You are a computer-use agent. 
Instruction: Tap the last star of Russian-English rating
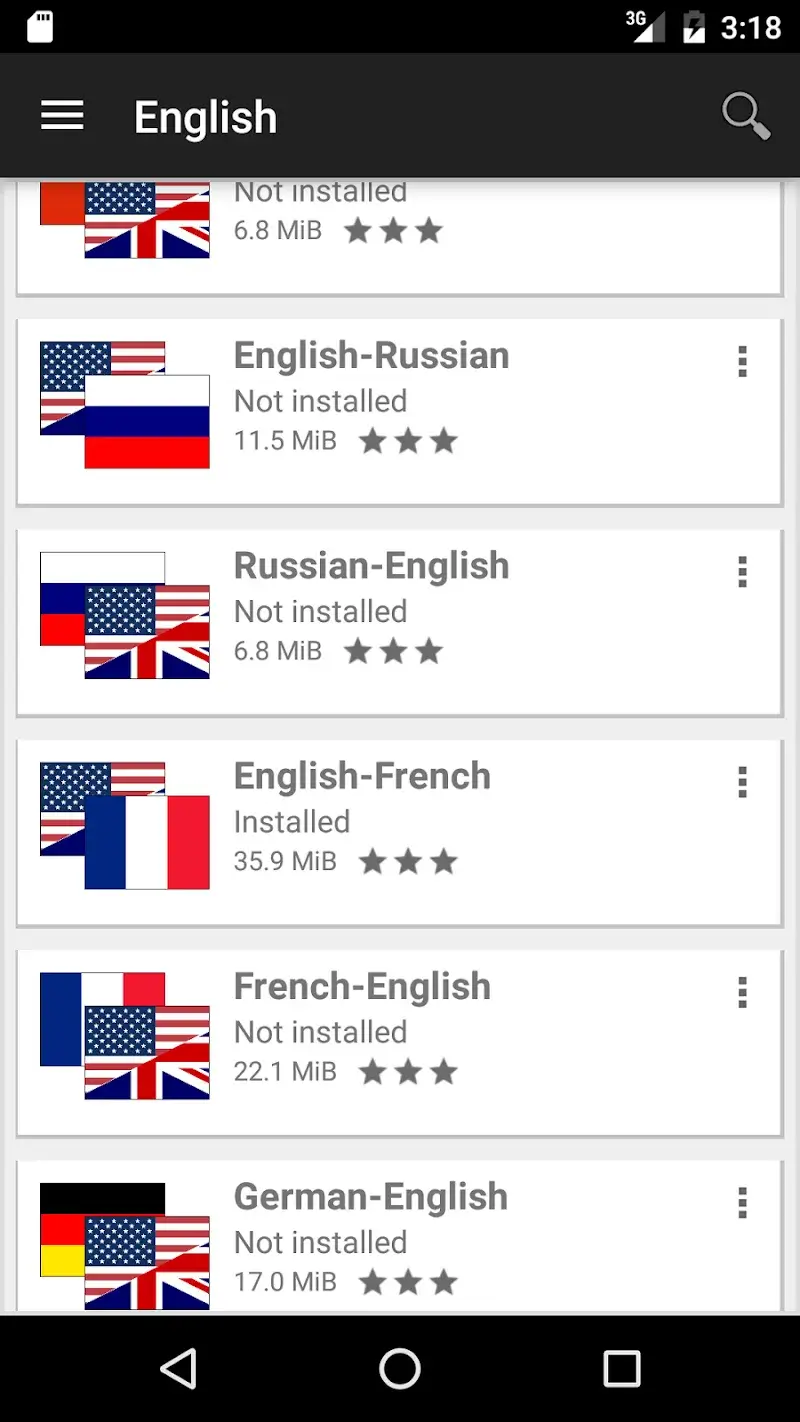coord(429,651)
